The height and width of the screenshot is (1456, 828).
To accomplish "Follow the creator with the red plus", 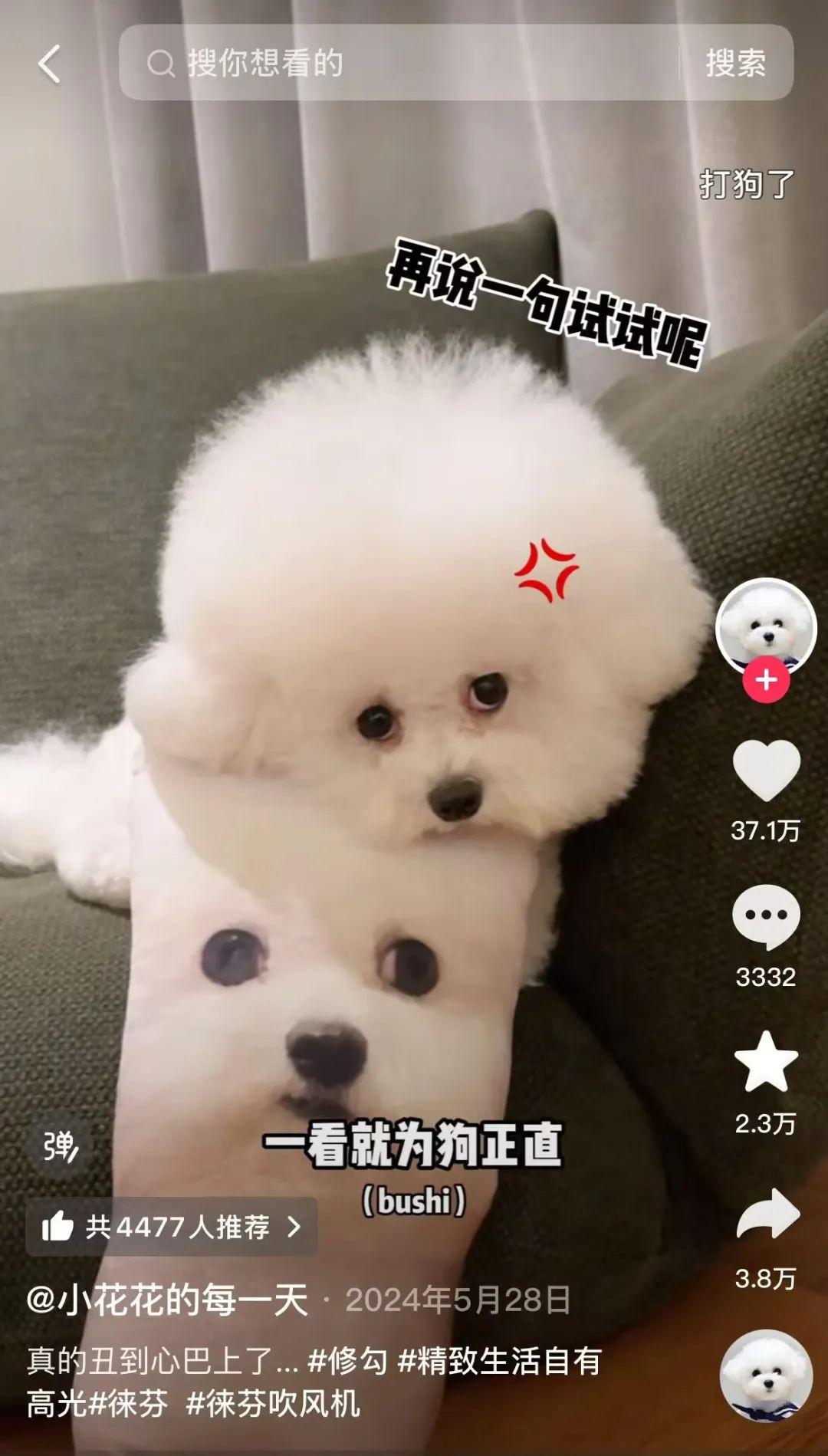I will [x=766, y=680].
